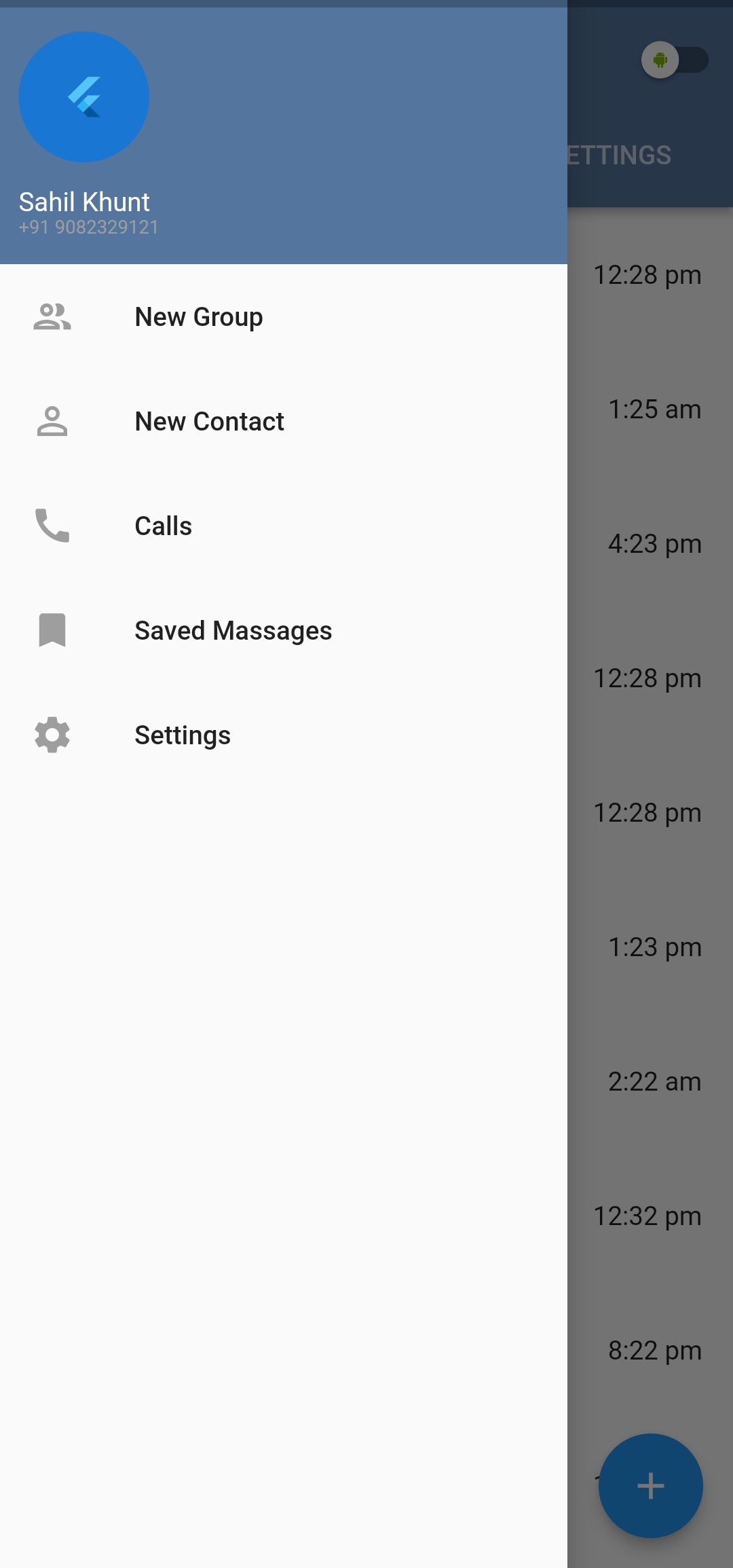Viewport: 733px width, 1568px height.
Task: Click the Saved Massages bookmark icon
Action: (x=51, y=630)
